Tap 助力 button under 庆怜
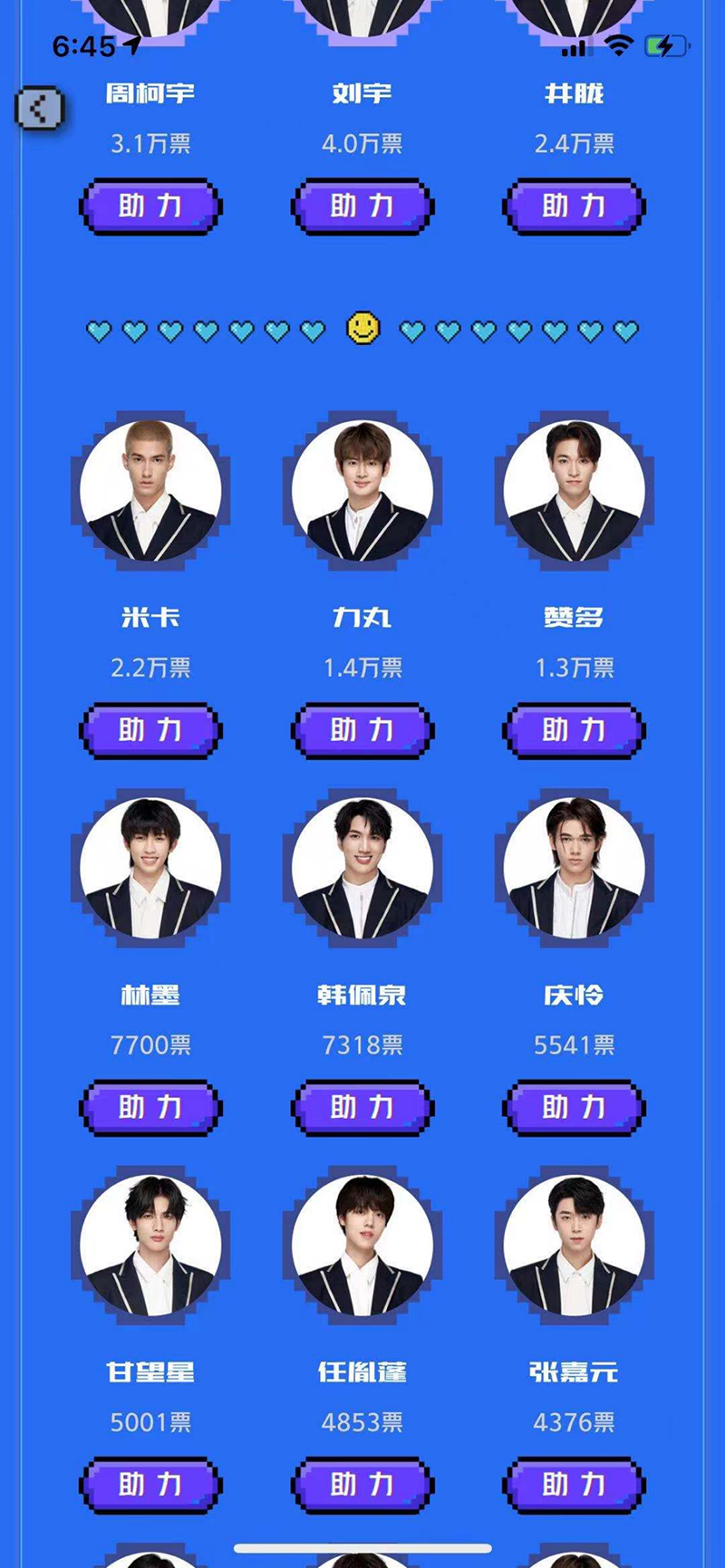The image size is (725, 1568). tap(574, 1107)
